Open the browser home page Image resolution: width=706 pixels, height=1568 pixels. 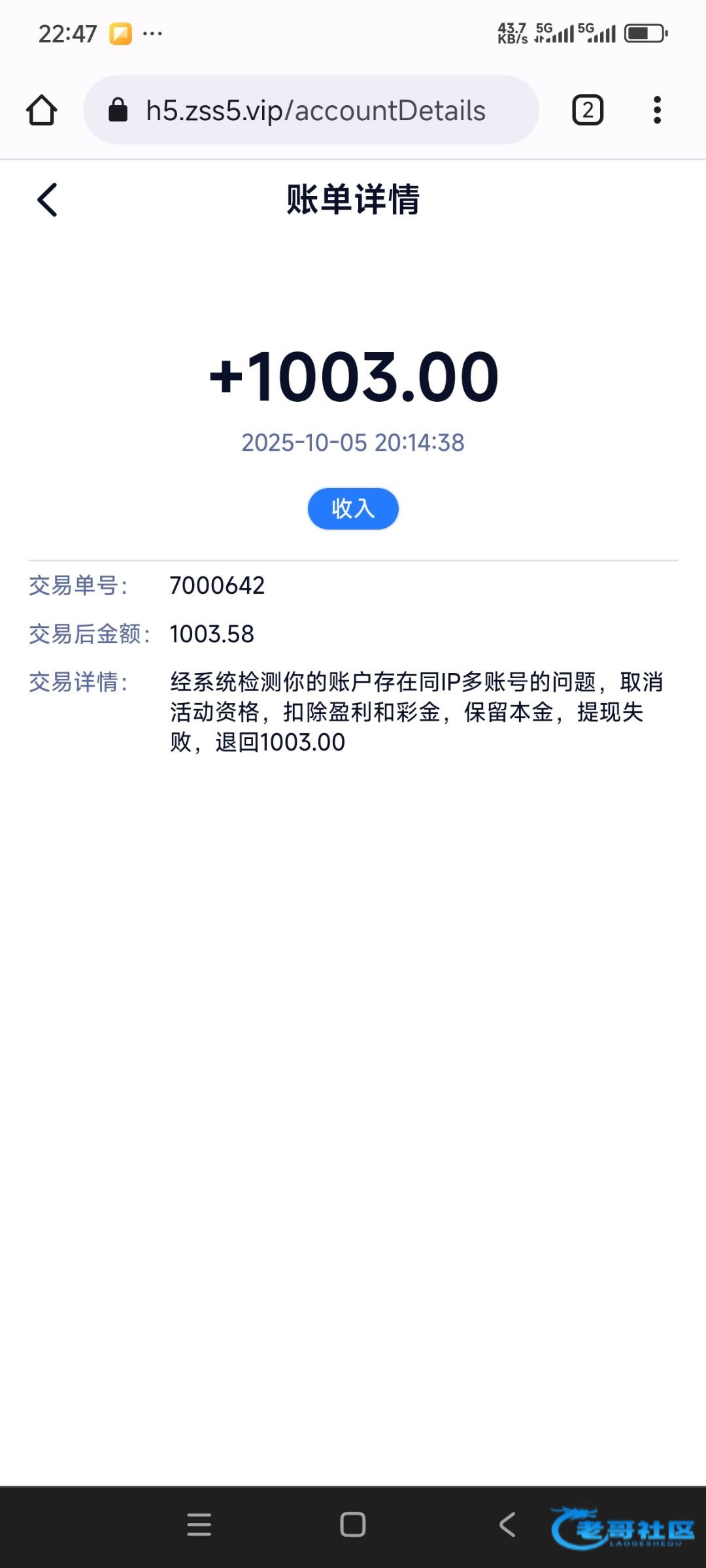pyautogui.click(x=42, y=110)
